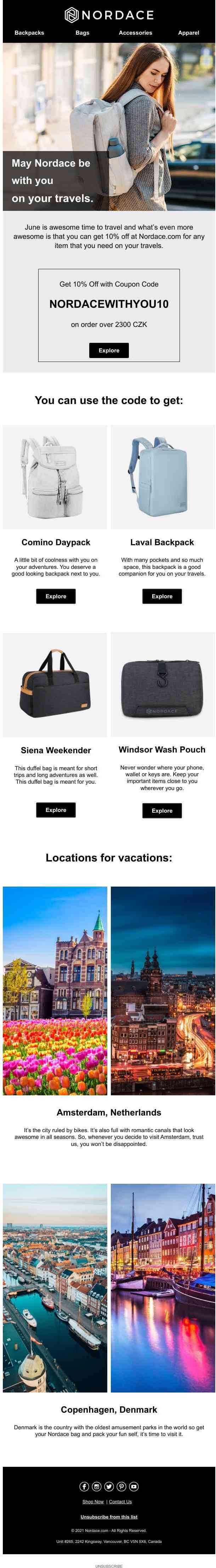Explore the Comino Daypack

tap(55, 596)
